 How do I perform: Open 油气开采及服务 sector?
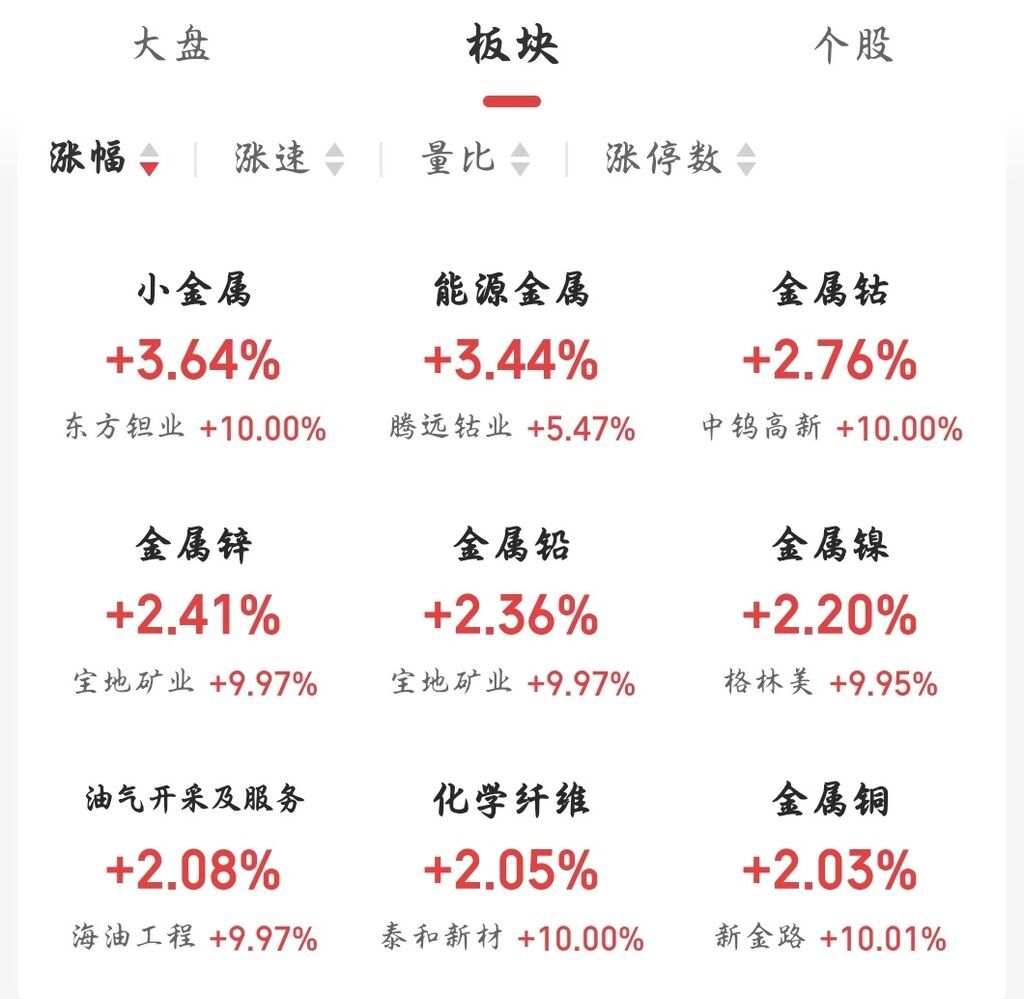click(x=193, y=869)
